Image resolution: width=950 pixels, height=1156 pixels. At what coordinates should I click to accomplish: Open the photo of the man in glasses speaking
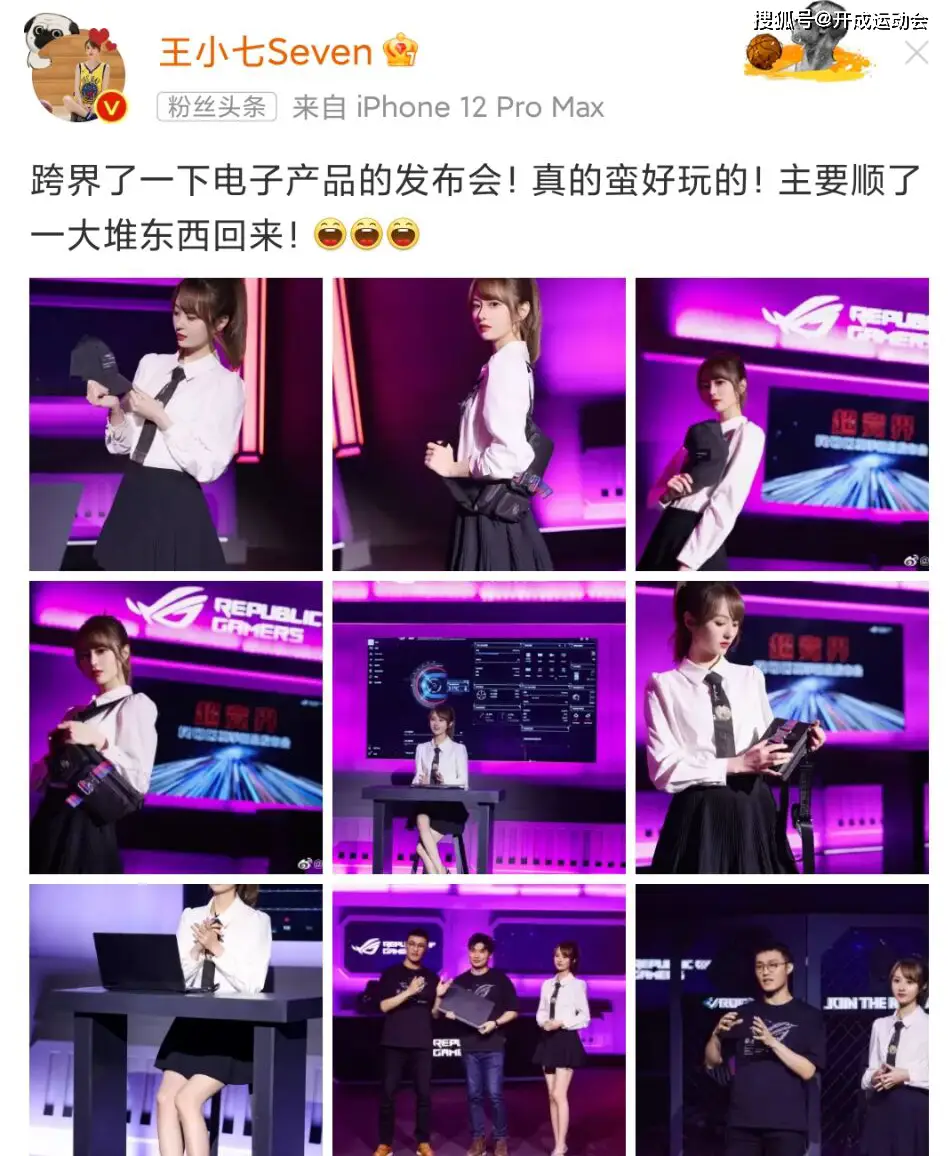[782, 1020]
